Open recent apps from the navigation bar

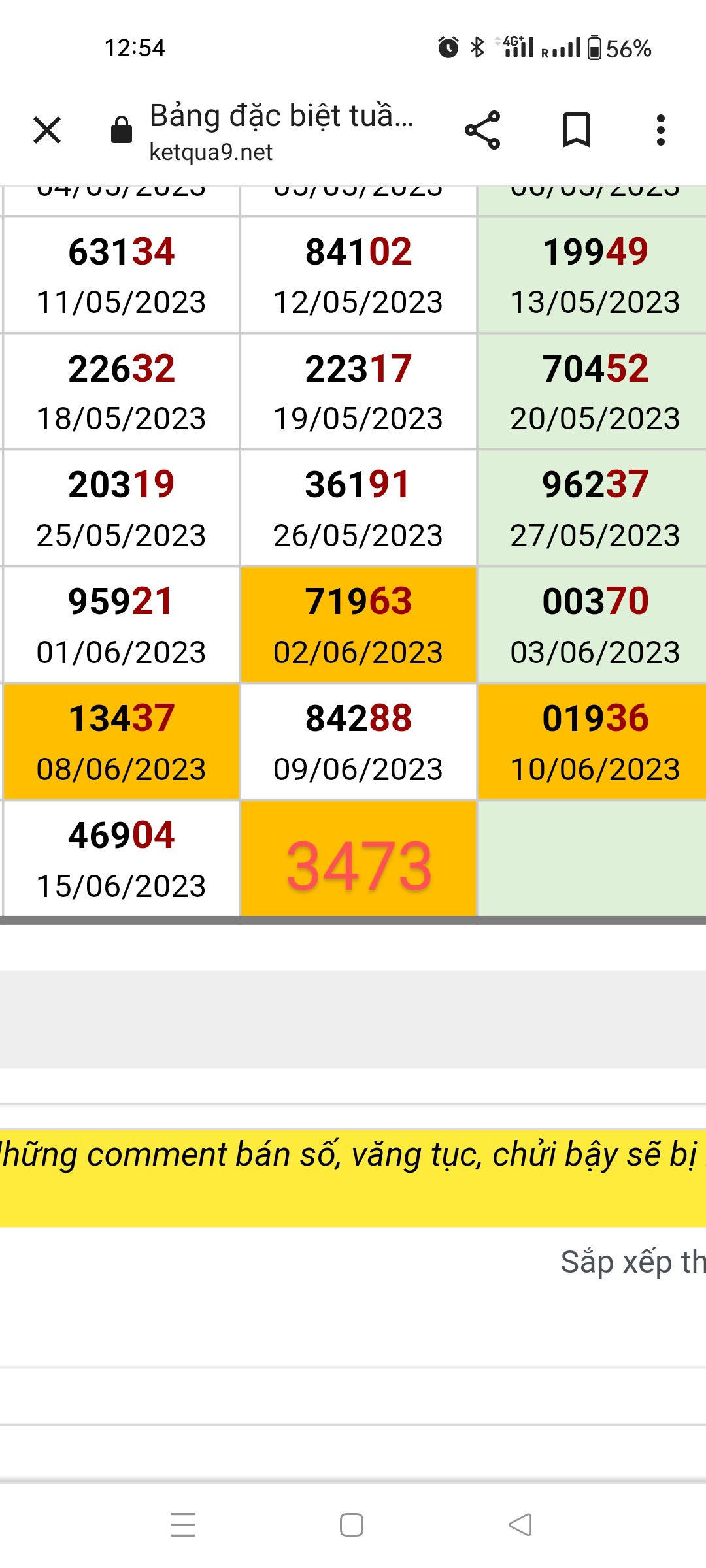pos(183,1525)
